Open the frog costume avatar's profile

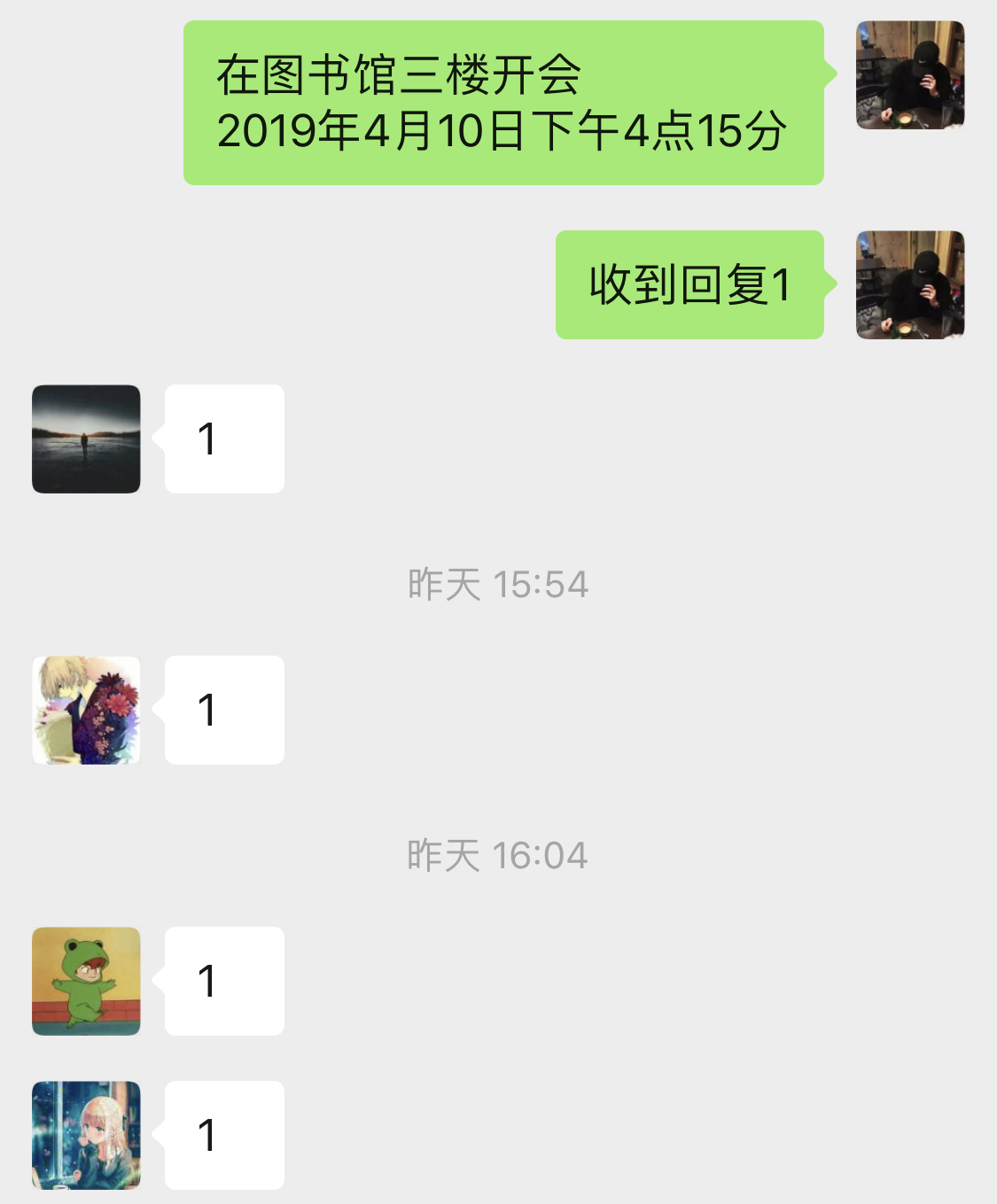(x=86, y=981)
